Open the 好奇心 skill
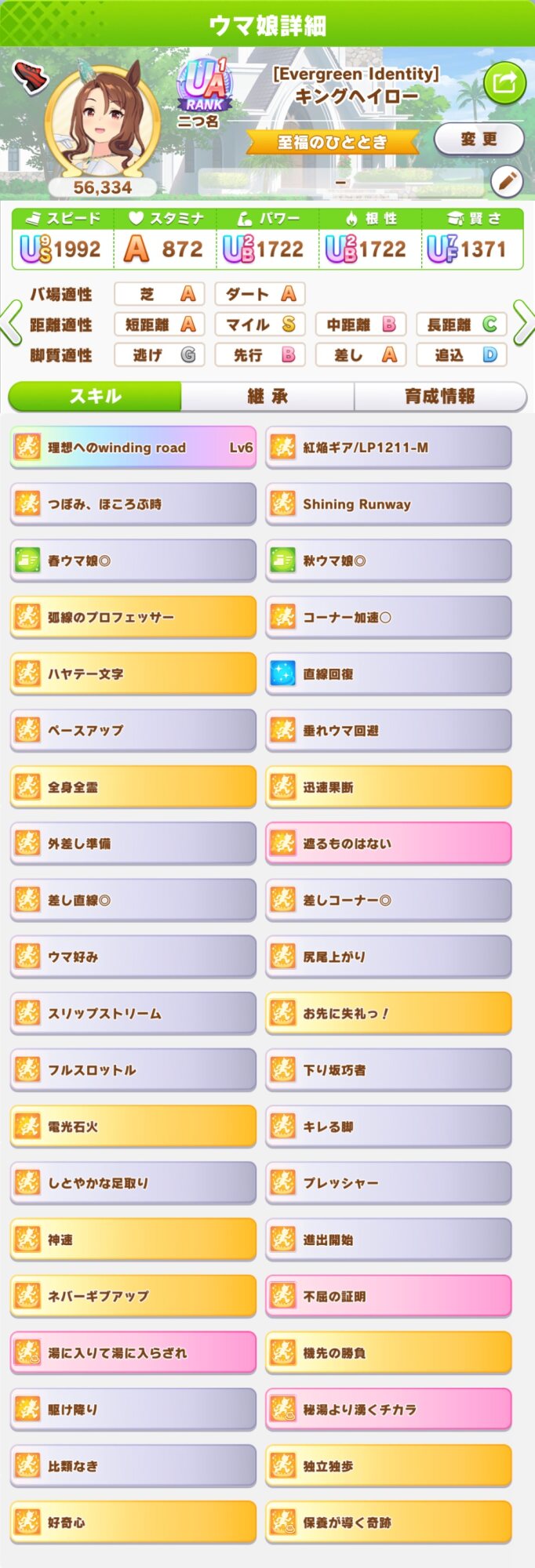The width and height of the screenshot is (535, 1568). (x=133, y=1523)
